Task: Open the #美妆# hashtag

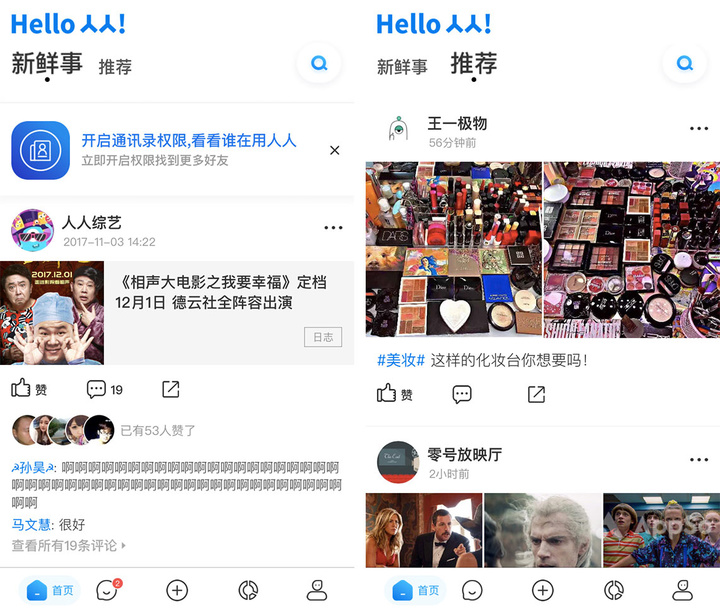Action: click(x=401, y=360)
